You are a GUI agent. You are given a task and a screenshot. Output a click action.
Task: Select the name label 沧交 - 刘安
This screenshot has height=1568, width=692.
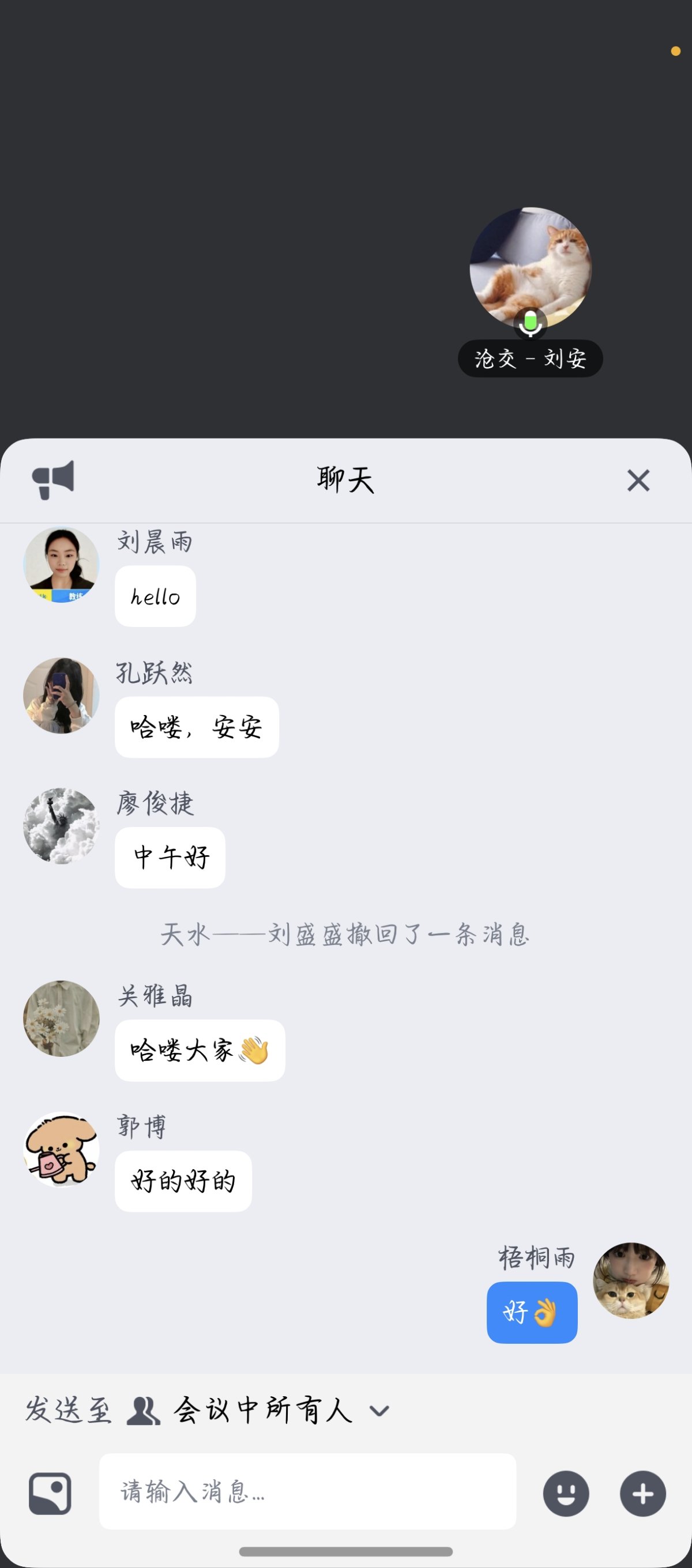530,359
